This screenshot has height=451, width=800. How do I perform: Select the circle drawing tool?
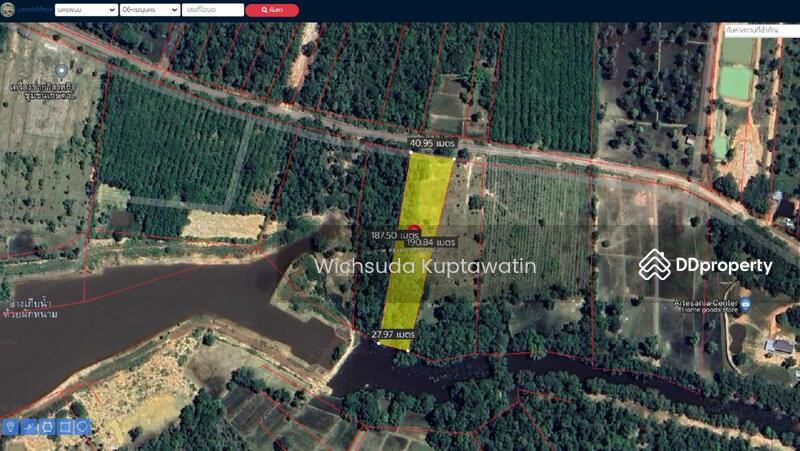(x=82, y=427)
